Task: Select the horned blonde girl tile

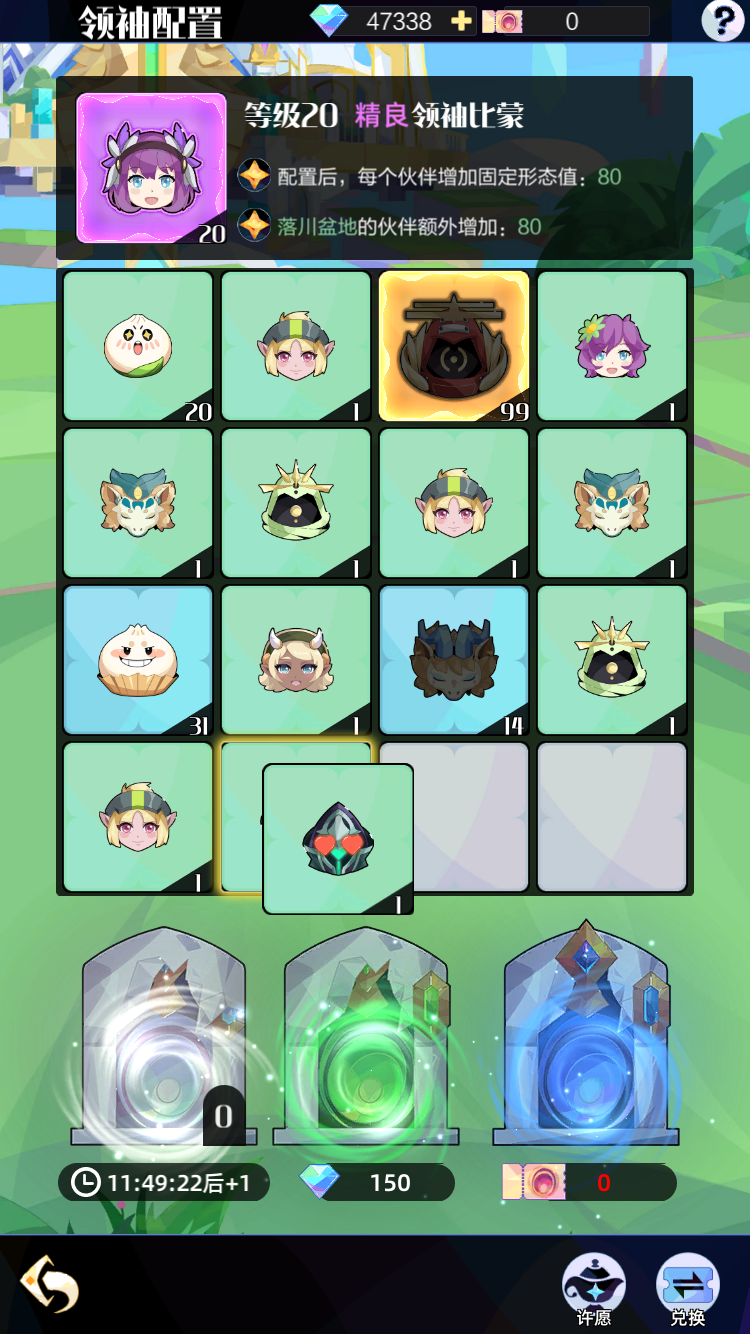Action: point(296,660)
